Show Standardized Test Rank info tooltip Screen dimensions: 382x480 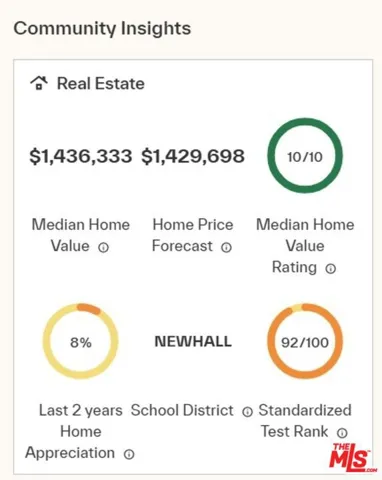click(342, 433)
